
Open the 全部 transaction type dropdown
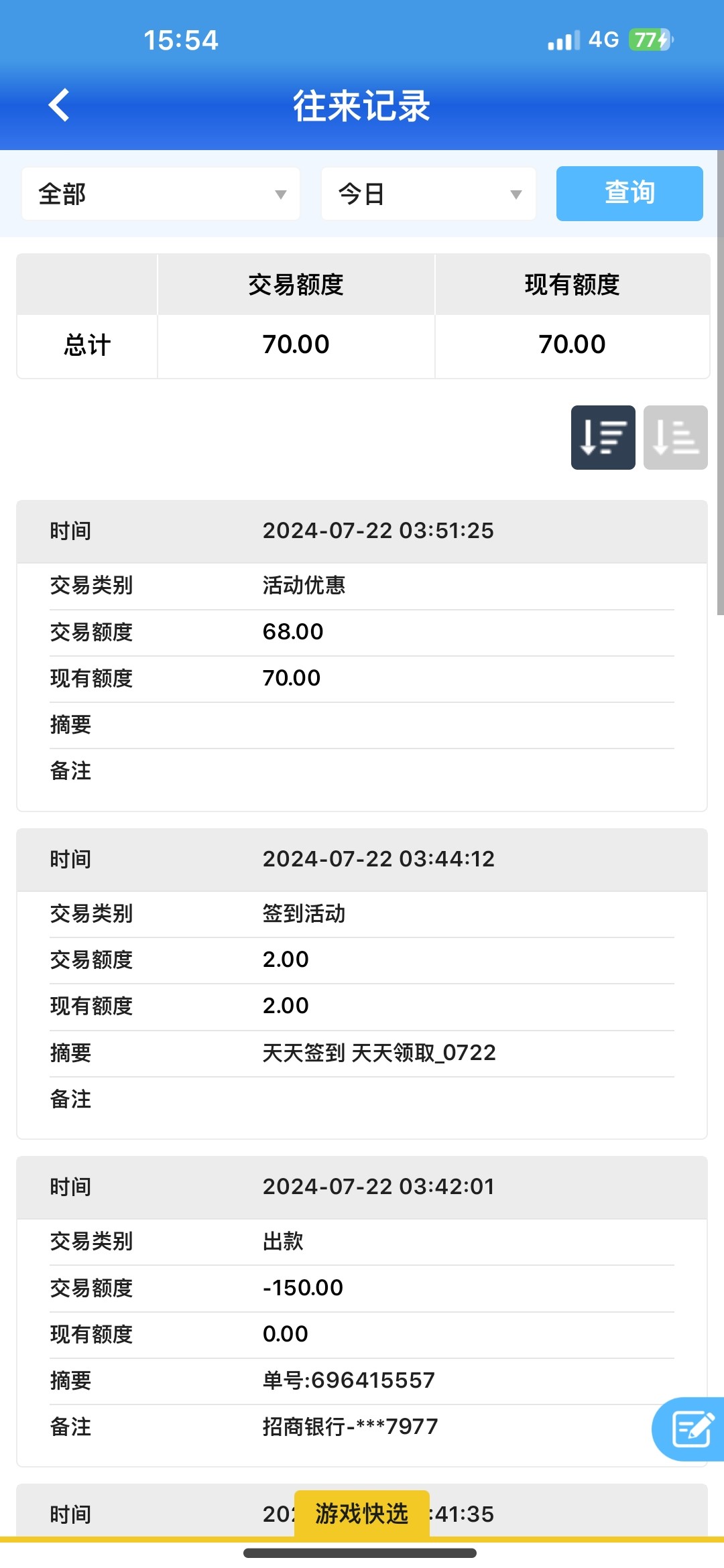[x=161, y=194]
